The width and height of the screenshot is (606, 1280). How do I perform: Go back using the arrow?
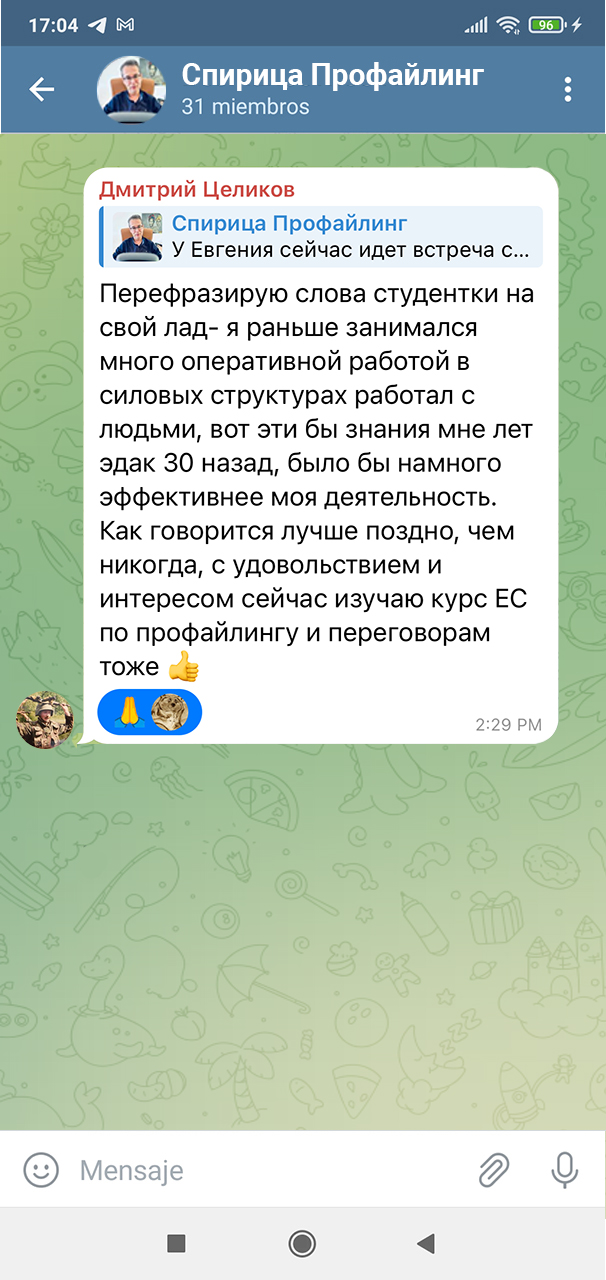pos(41,89)
